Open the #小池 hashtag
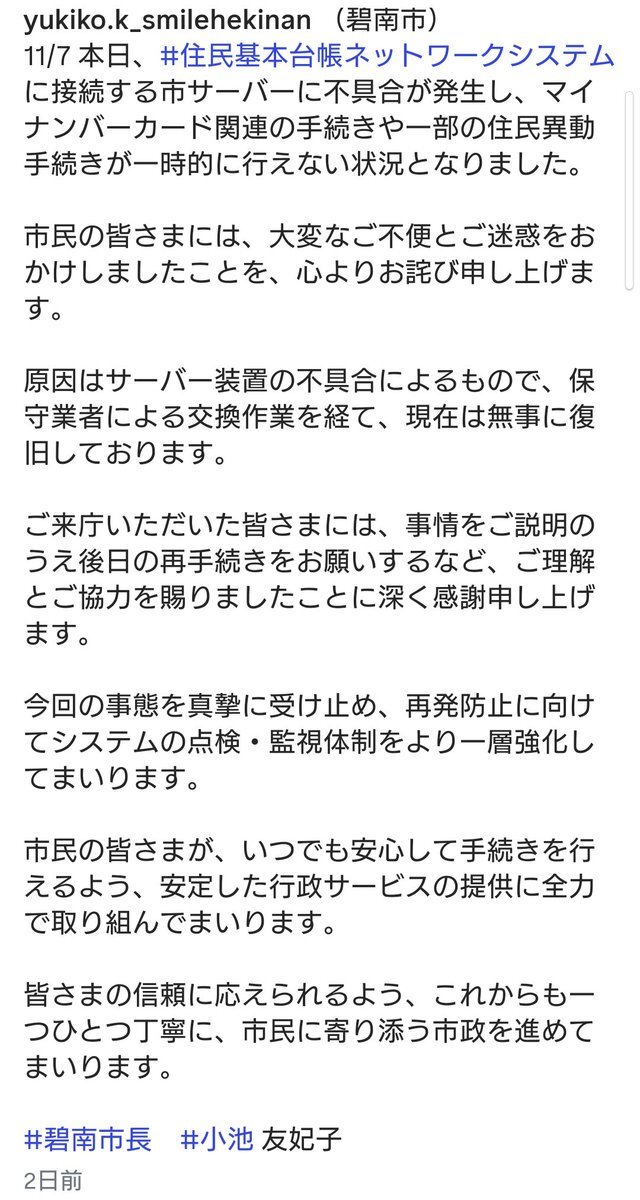640x1200 pixels. tap(217, 1138)
